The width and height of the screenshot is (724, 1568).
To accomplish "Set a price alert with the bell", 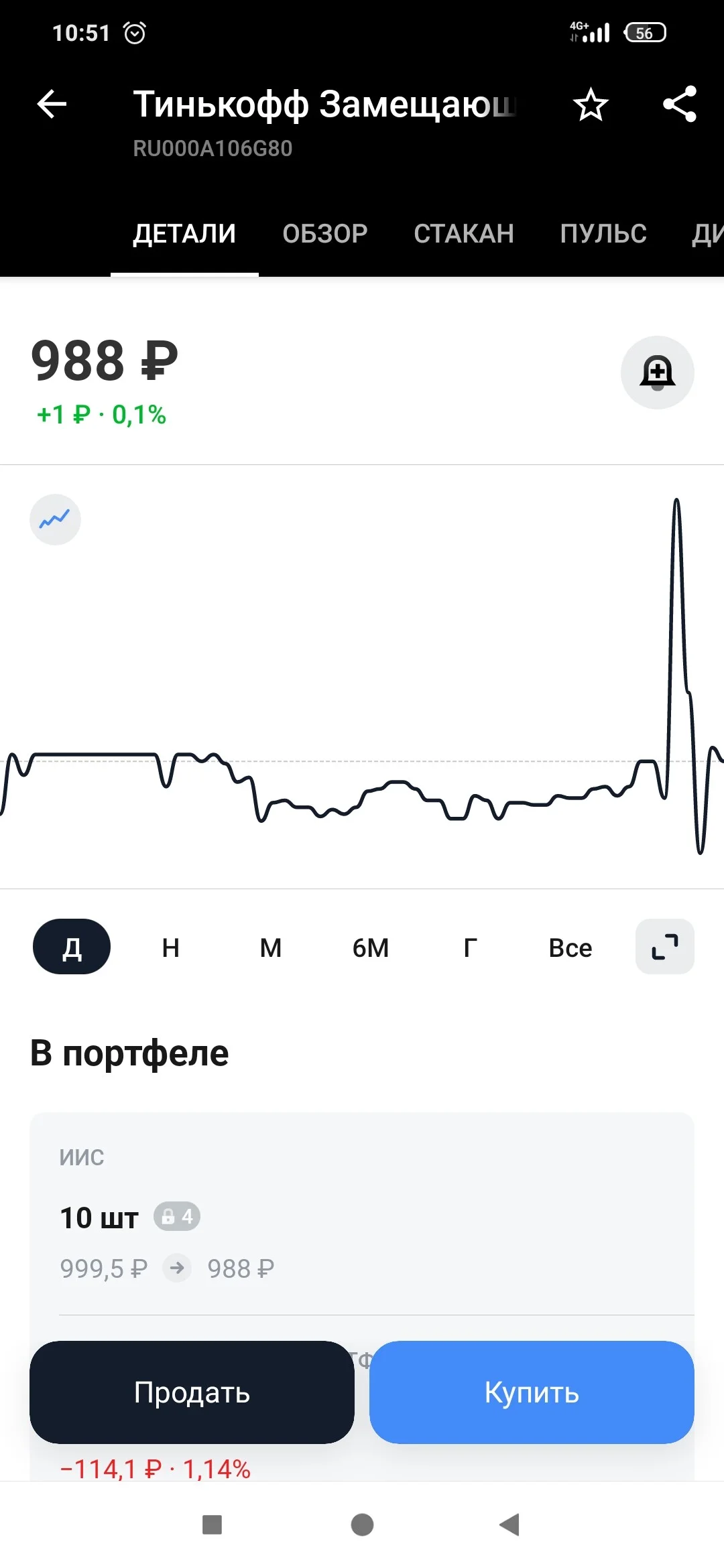I will (x=658, y=373).
